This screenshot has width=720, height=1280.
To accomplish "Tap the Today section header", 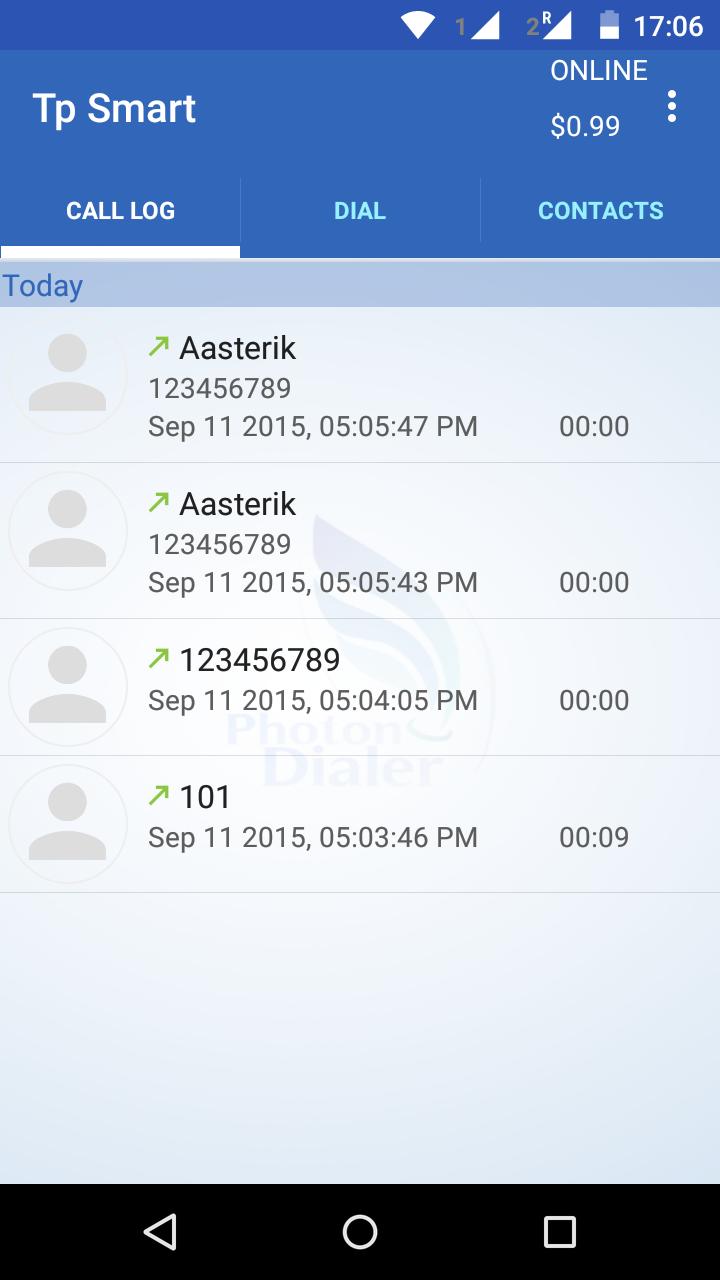I will [x=42, y=285].
